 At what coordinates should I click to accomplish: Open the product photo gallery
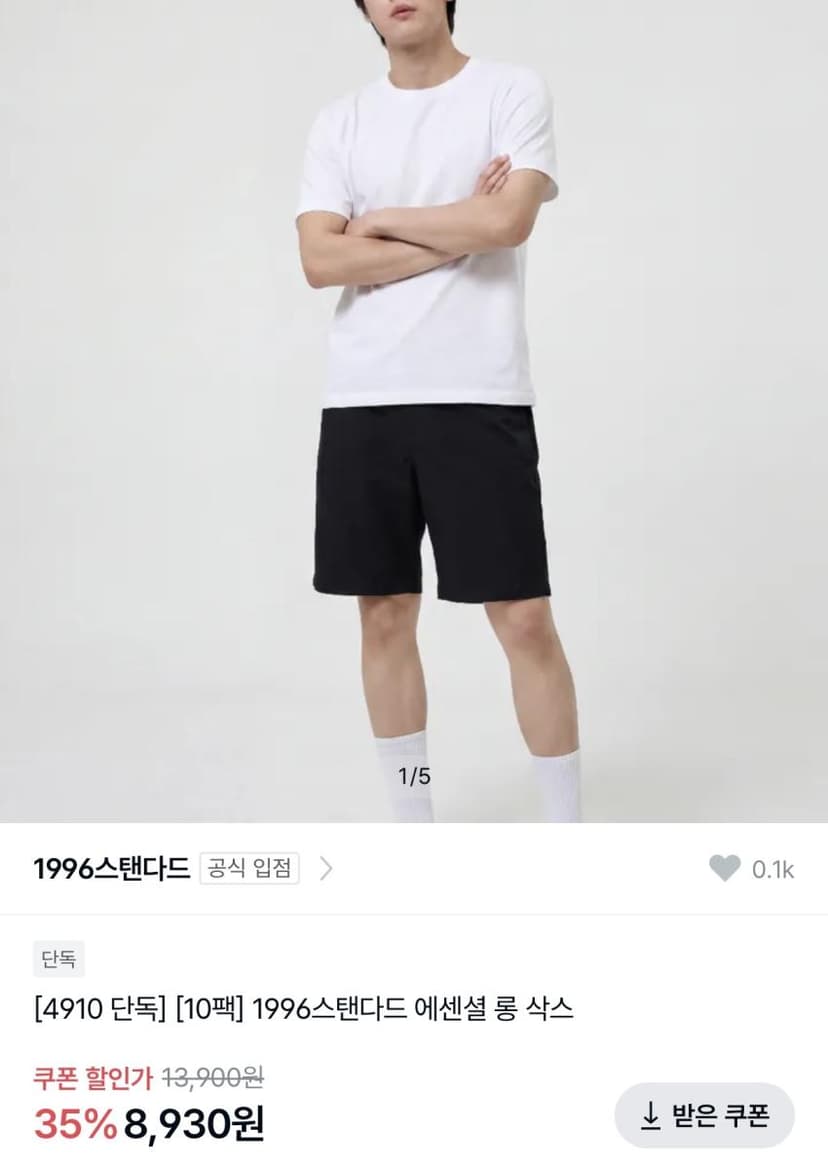pos(414,411)
